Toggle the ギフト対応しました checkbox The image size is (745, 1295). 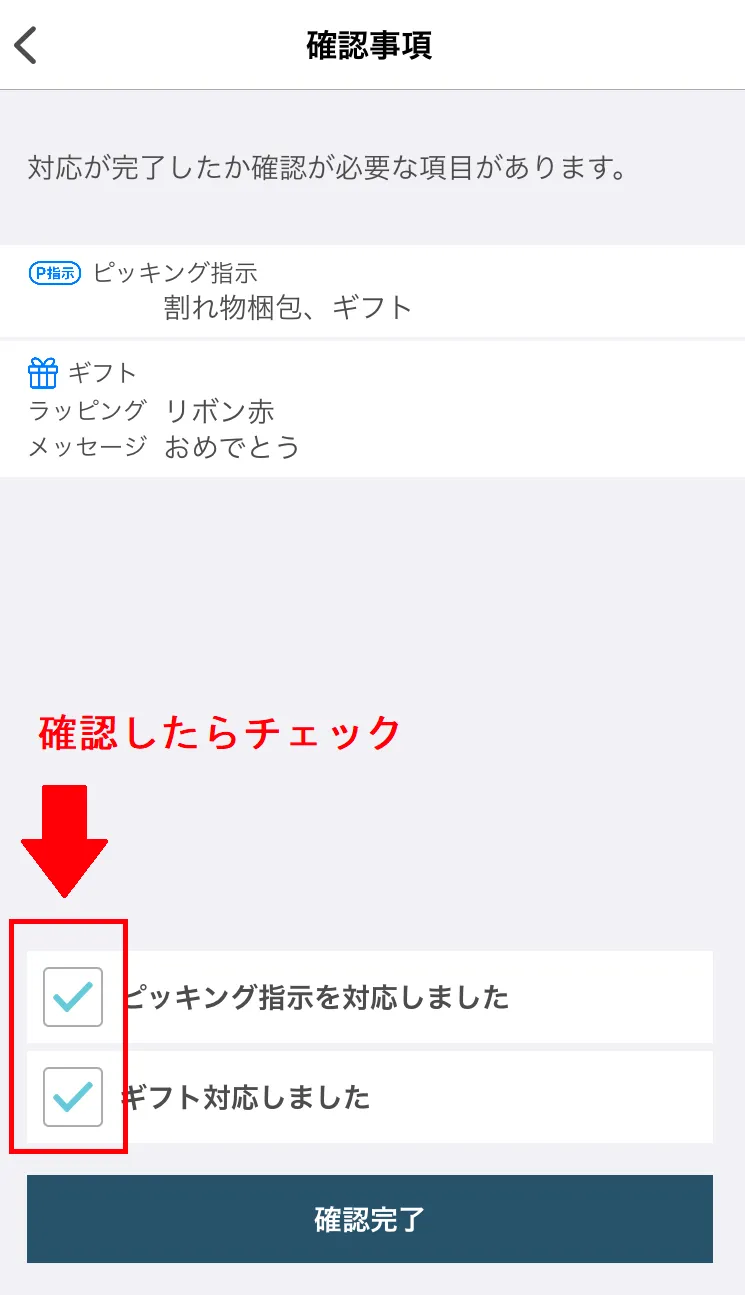(x=73, y=1097)
